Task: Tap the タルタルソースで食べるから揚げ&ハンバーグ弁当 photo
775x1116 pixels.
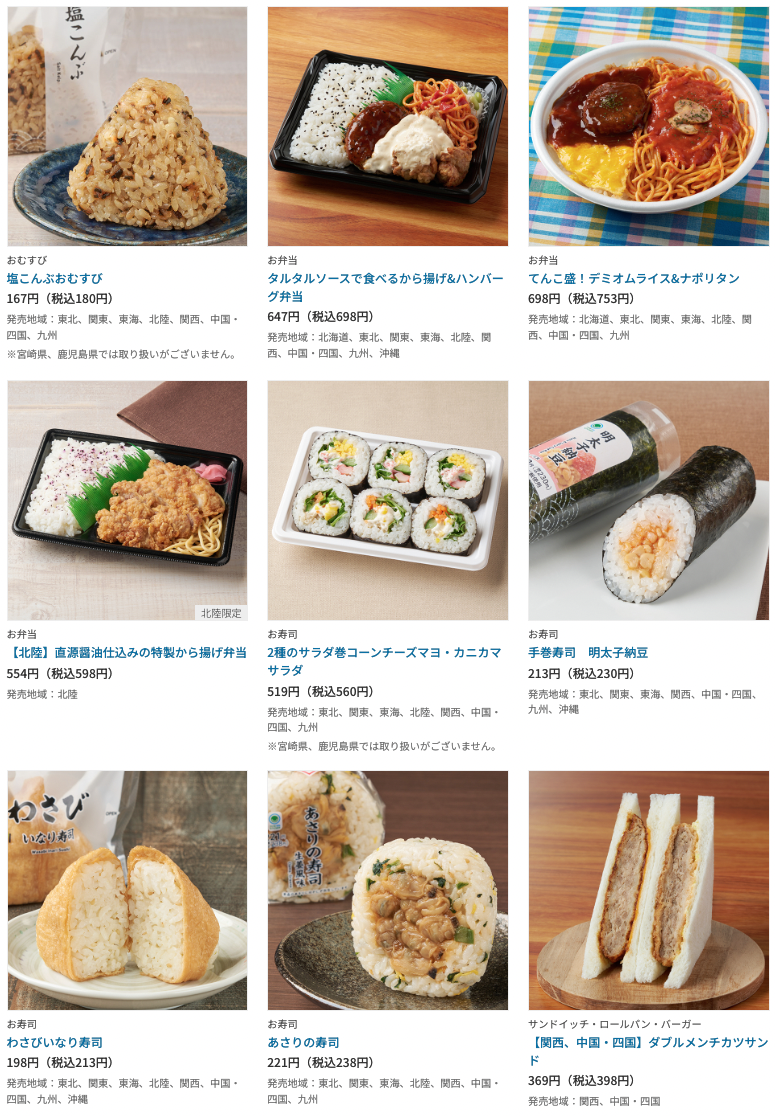Action: (x=387, y=126)
